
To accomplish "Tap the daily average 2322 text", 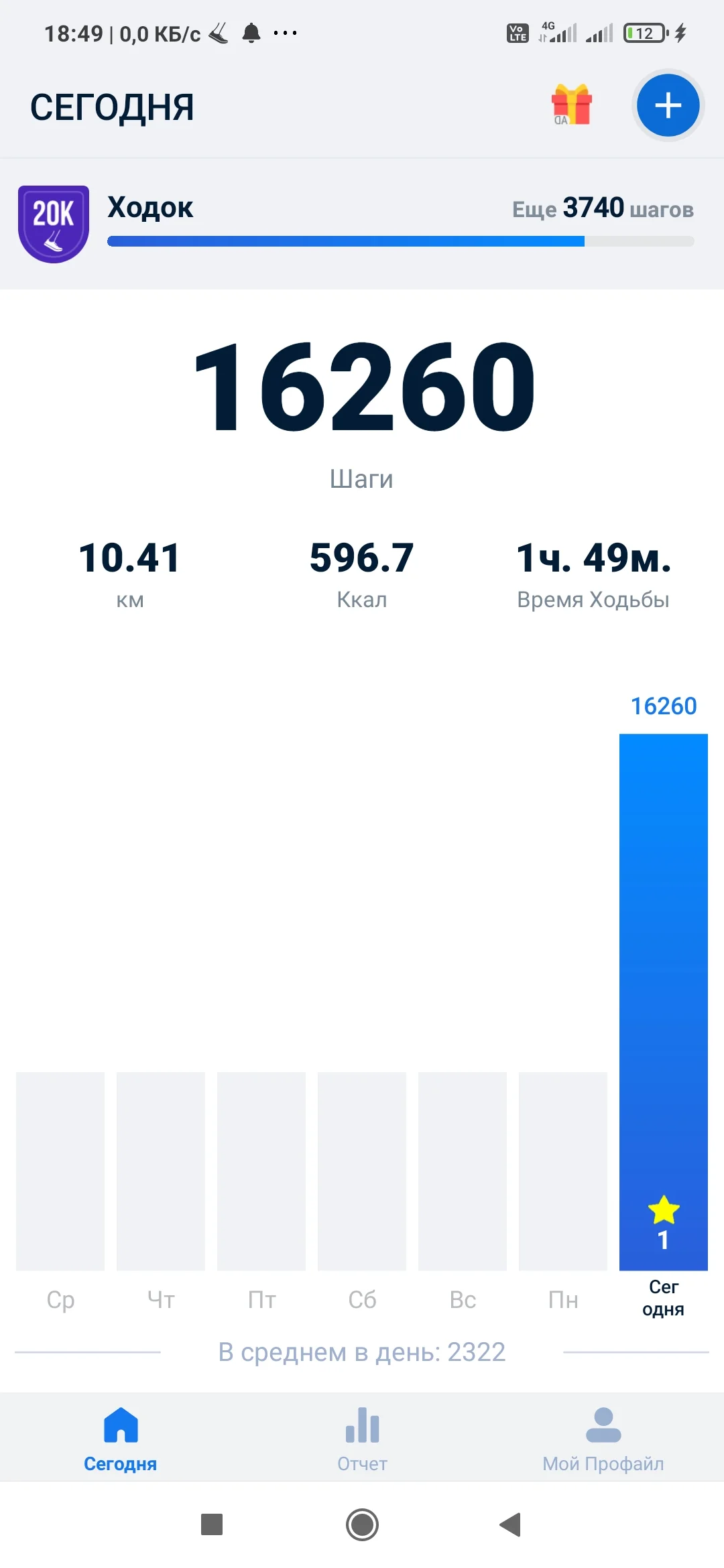I will pos(362,1352).
